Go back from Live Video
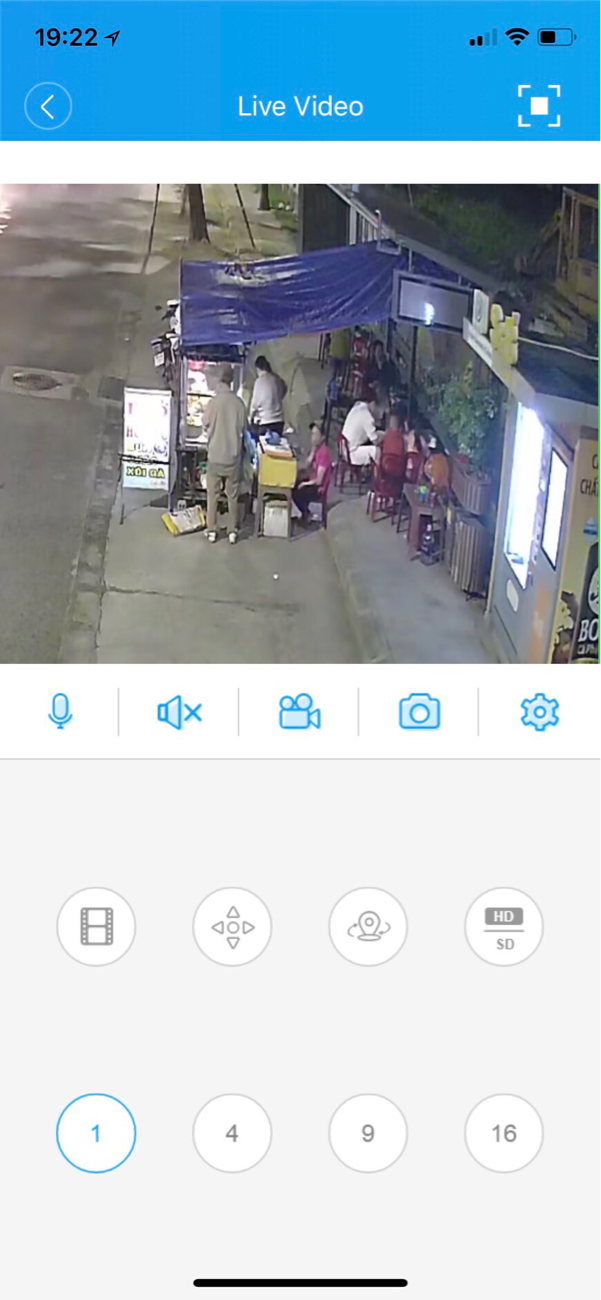Image resolution: width=601 pixels, height=1300 pixels. [x=48, y=106]
